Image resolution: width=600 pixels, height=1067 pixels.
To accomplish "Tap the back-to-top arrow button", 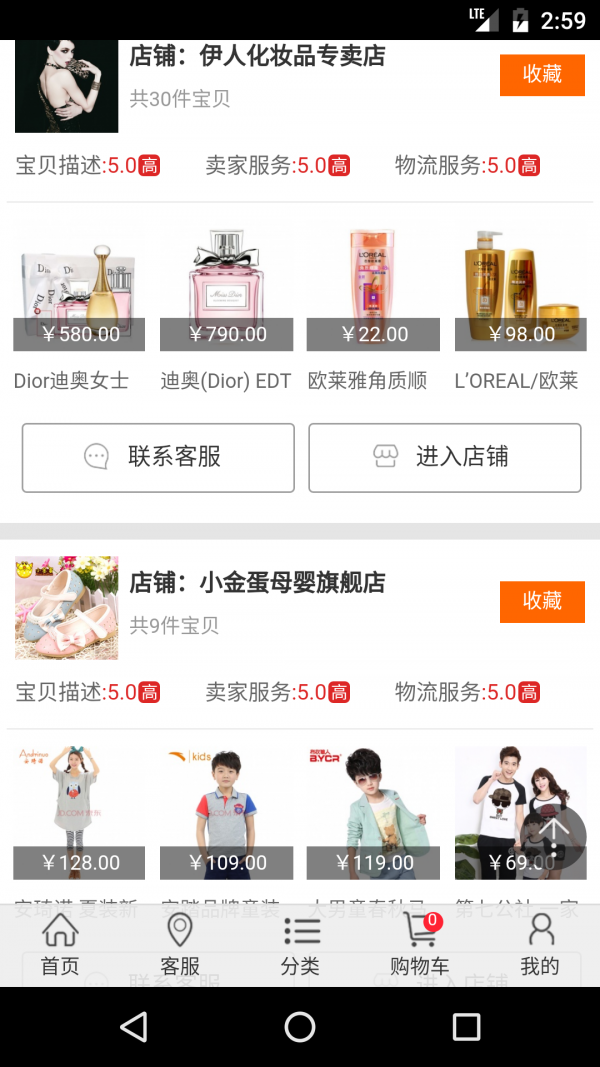I will point(553,832).
